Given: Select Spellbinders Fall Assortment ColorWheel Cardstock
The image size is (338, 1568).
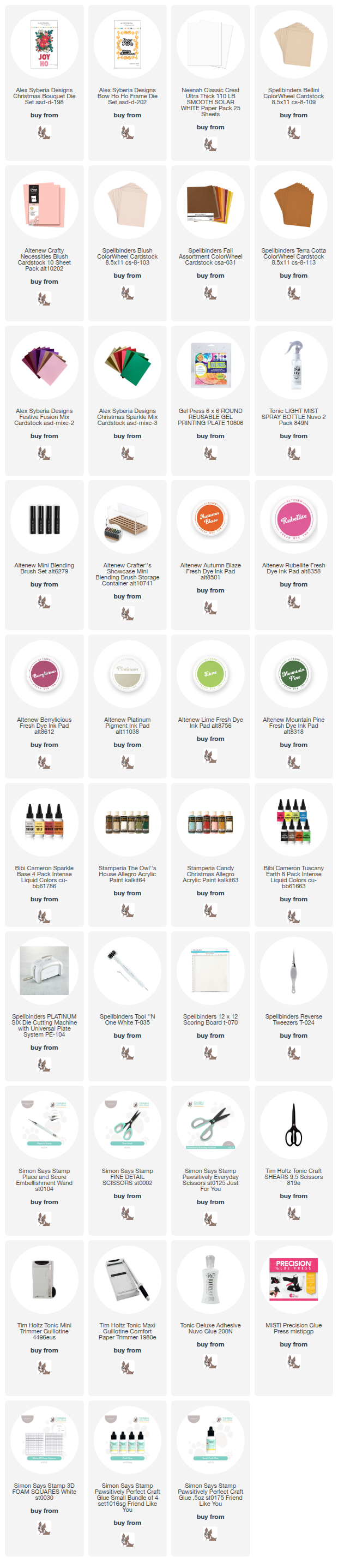Looking at the screenshot, I should (x=210, y=207).
